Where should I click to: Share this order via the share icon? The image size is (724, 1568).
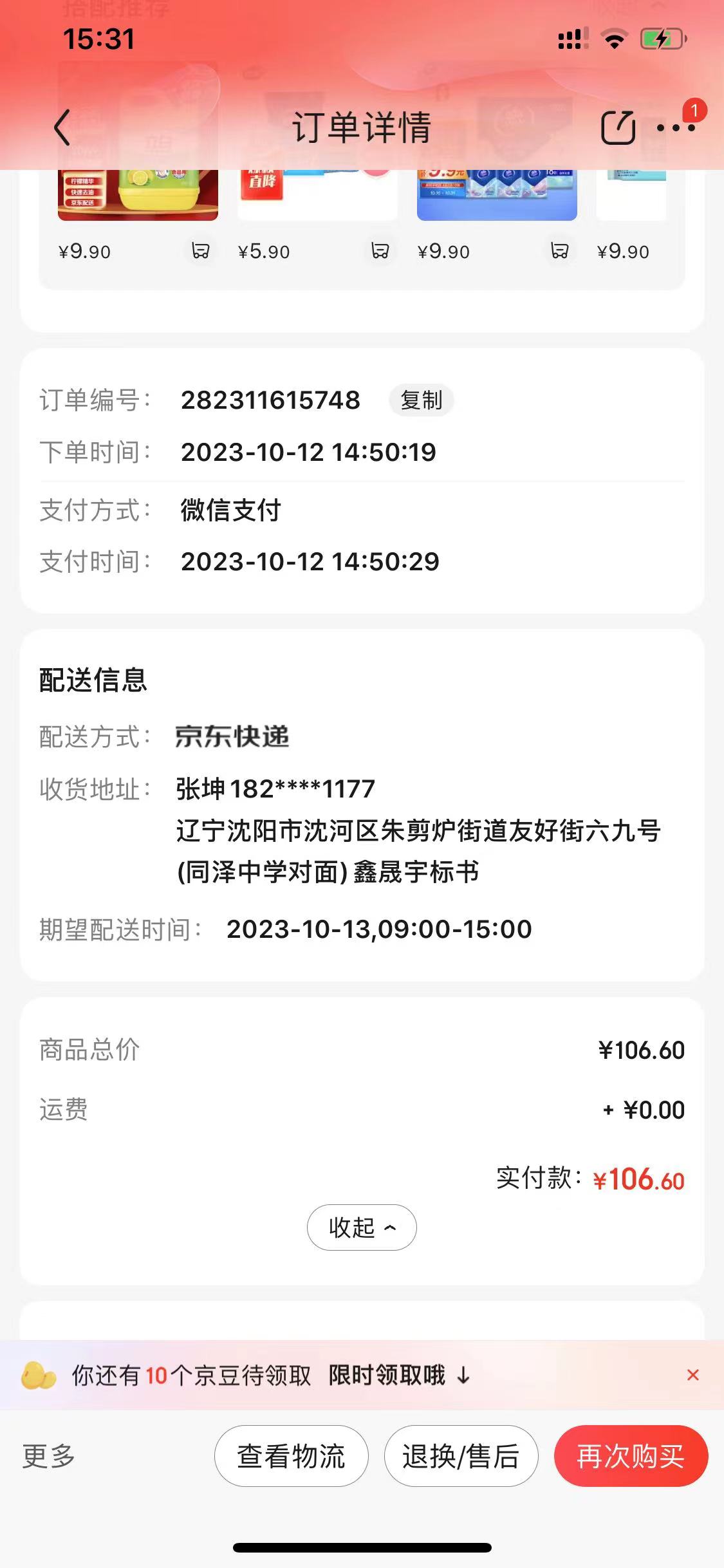tap(618, 127)
